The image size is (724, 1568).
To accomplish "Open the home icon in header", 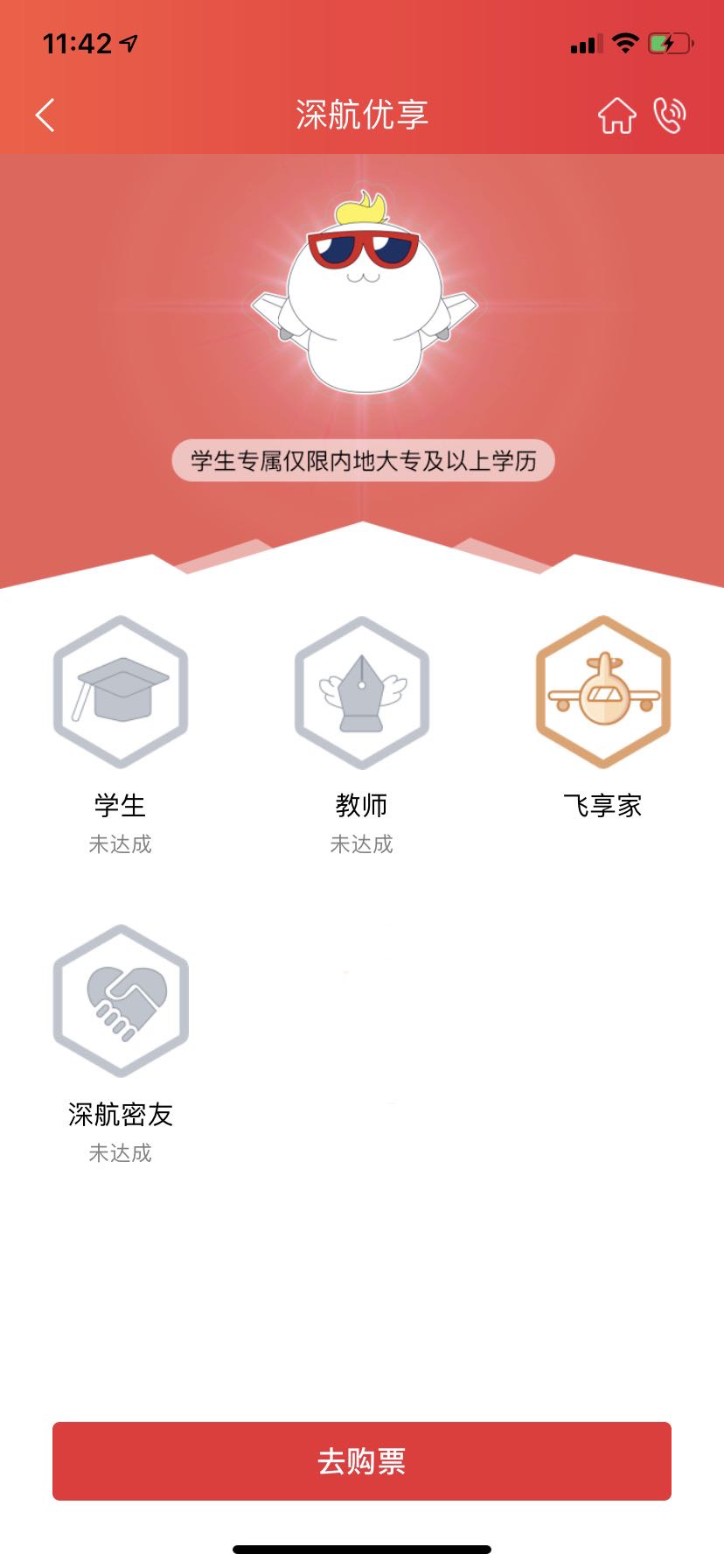I will 616,115.
